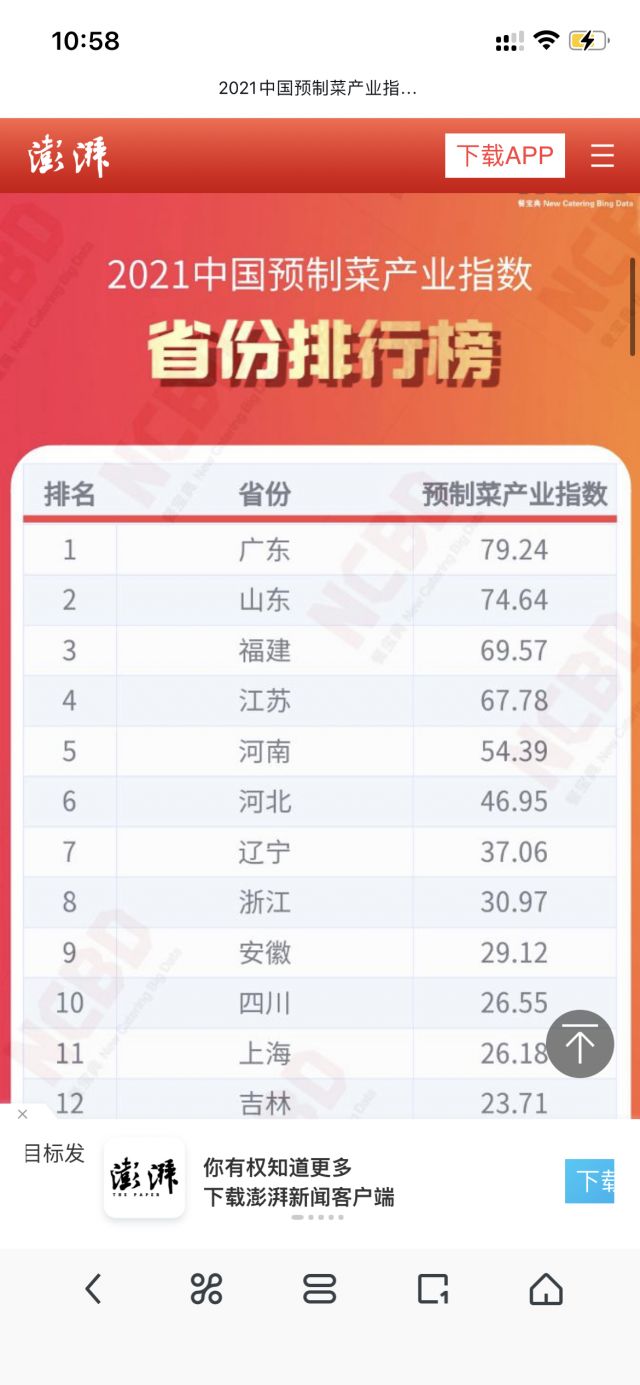The width and height of the screenshot is (640, 1385).
Task: Return to the browser home page
Action: [x=546, y=1289]
